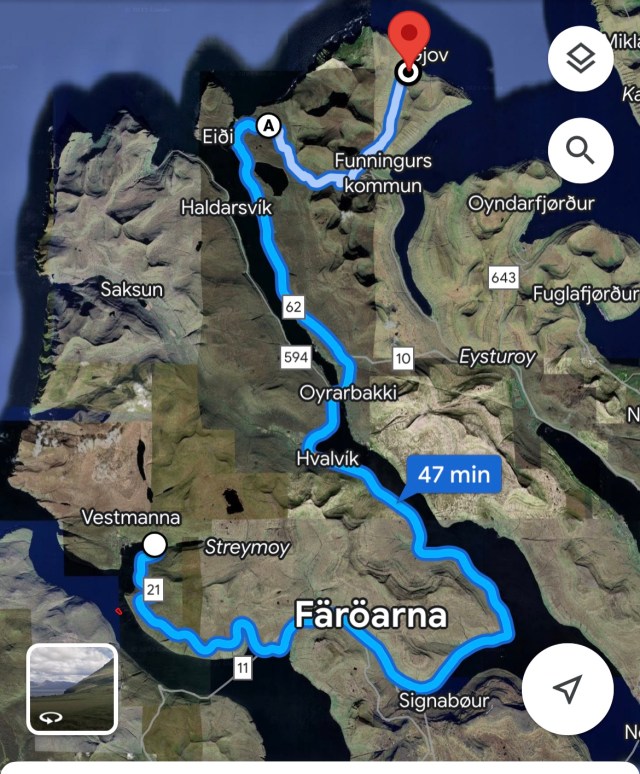640x774 pixels.
Task: Tap the waypoint A marker near Eiði
Action: point(268,126)
